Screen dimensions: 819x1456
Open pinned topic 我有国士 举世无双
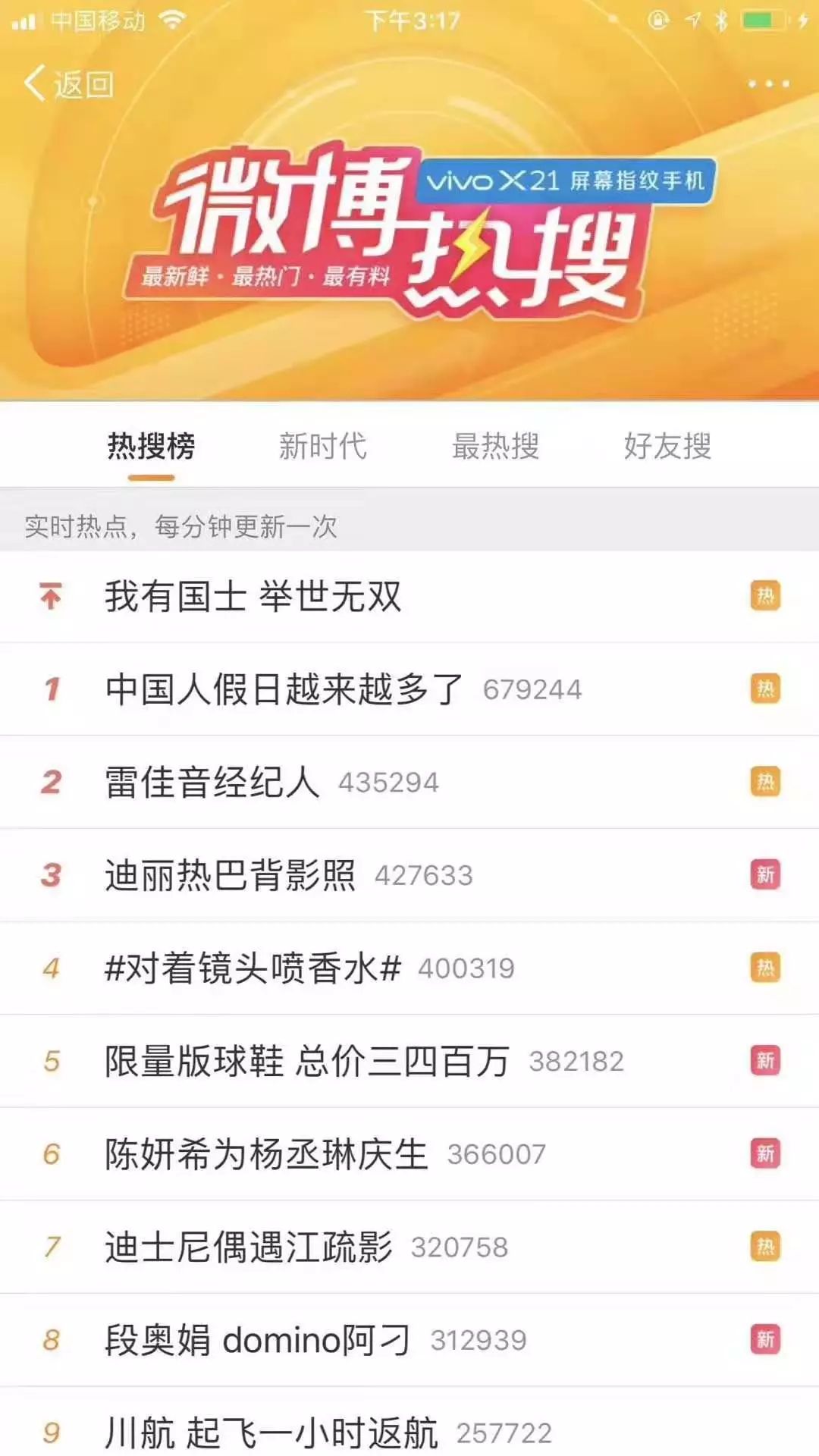tap(253, 596)
